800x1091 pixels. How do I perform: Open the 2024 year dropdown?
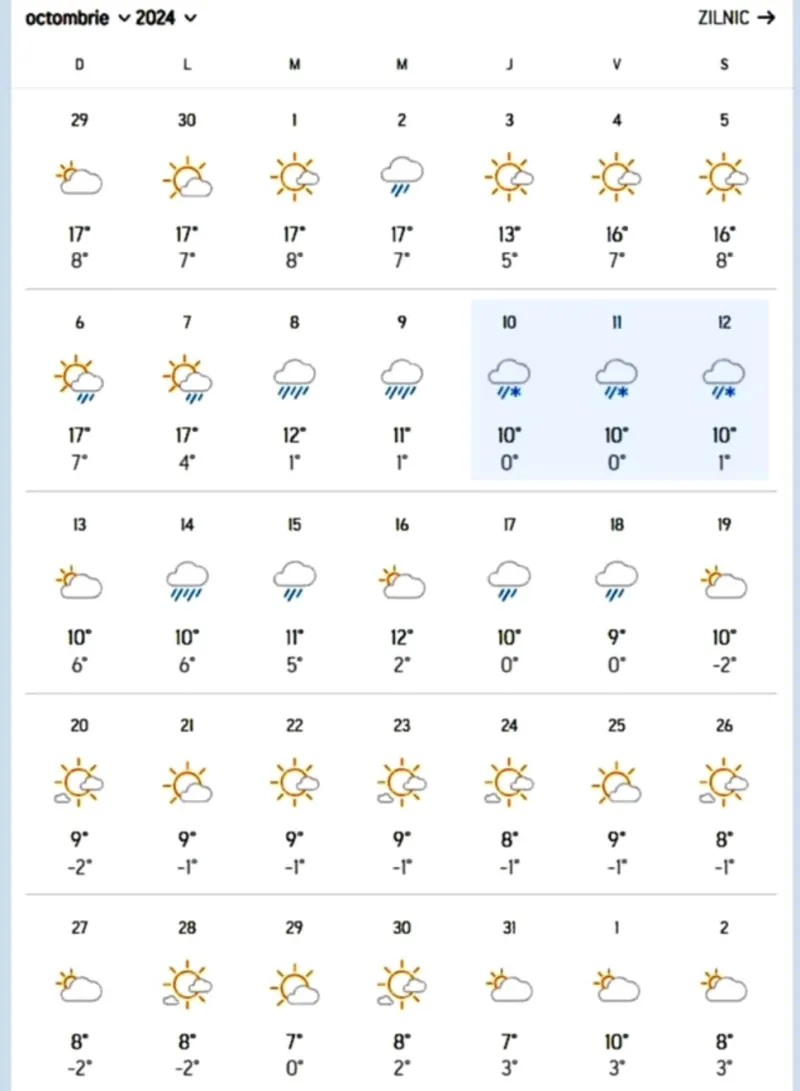(166, 18)
